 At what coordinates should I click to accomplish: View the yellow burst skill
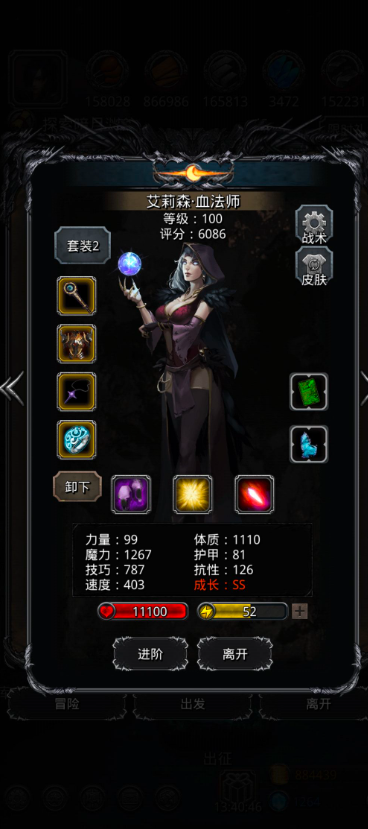point(193,494)
